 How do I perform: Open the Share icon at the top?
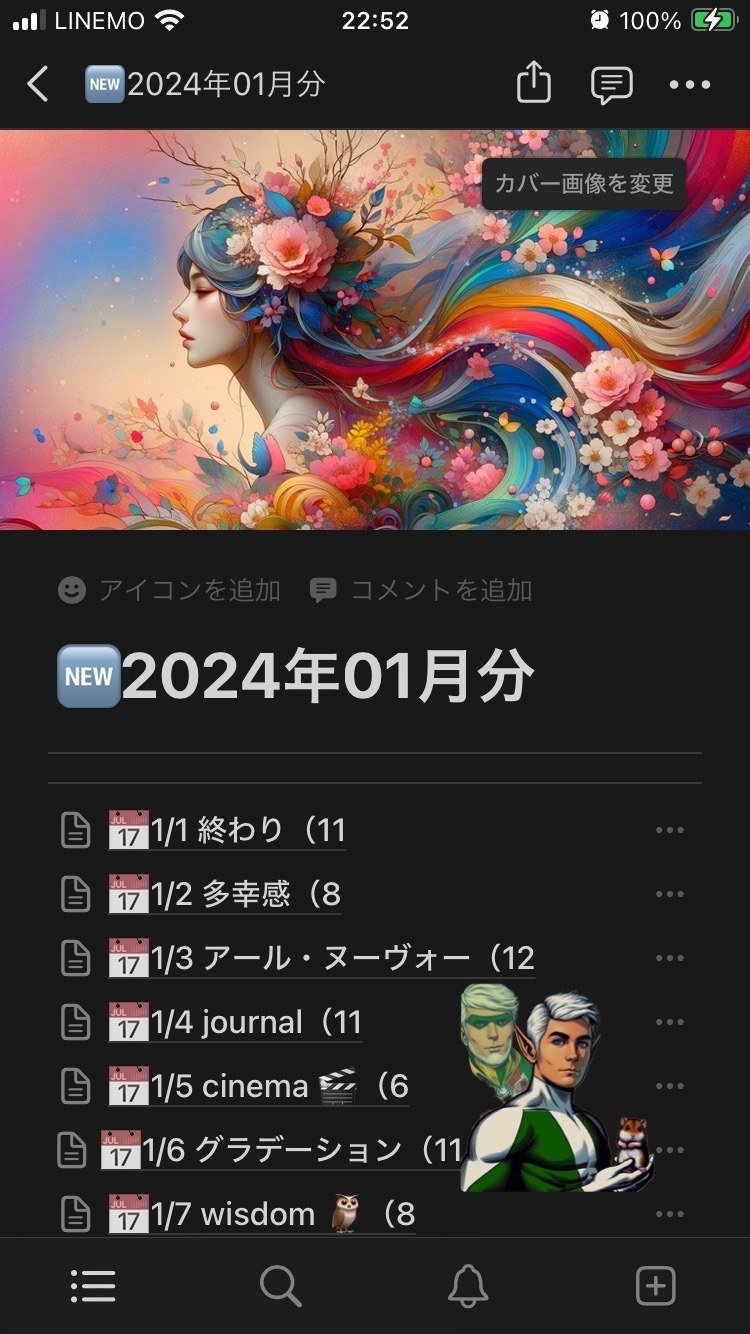point(536,84)
